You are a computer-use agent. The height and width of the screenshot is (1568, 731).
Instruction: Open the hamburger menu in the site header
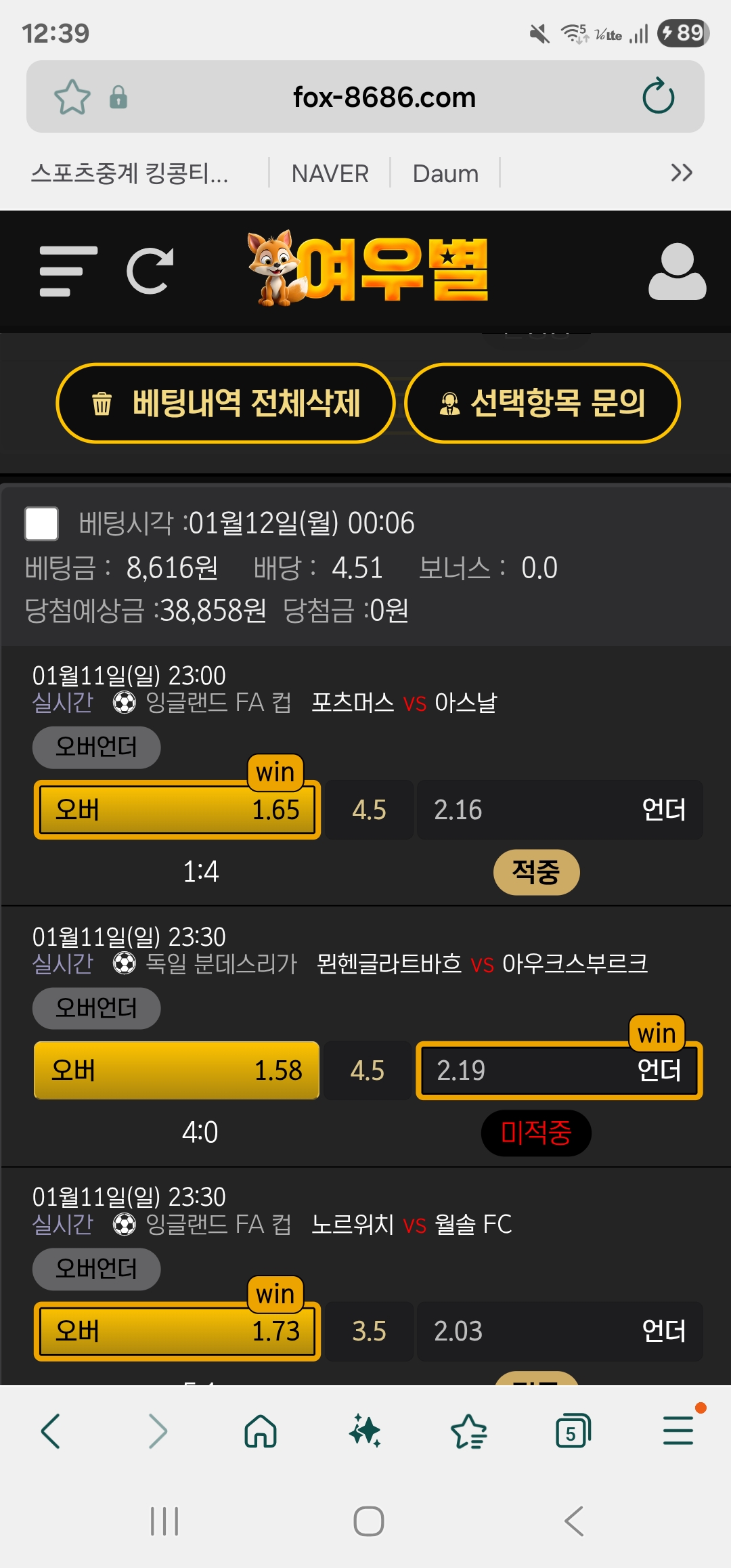point(68,271)
